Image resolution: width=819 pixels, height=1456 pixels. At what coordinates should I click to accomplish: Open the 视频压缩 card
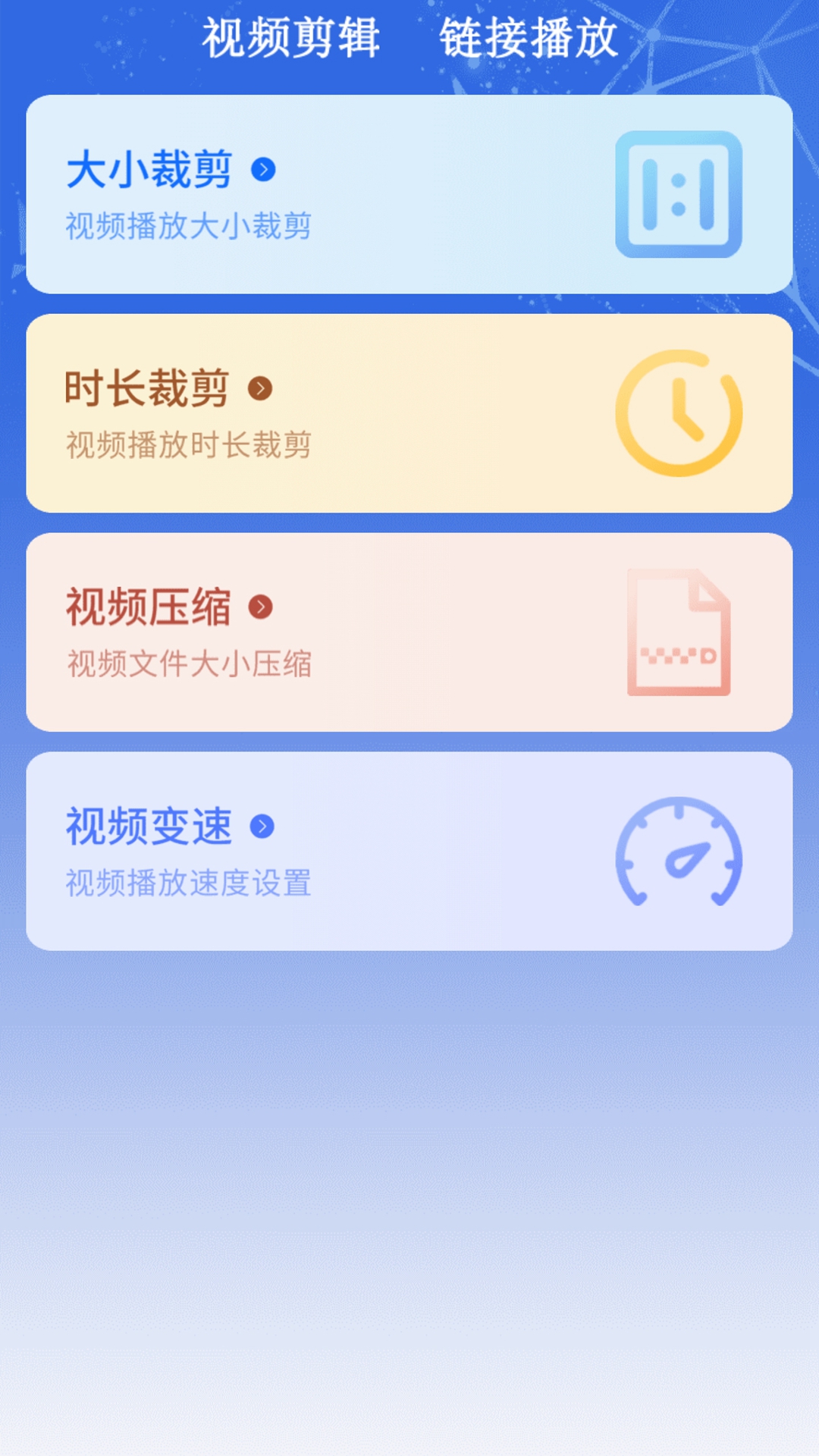(409, 632)
